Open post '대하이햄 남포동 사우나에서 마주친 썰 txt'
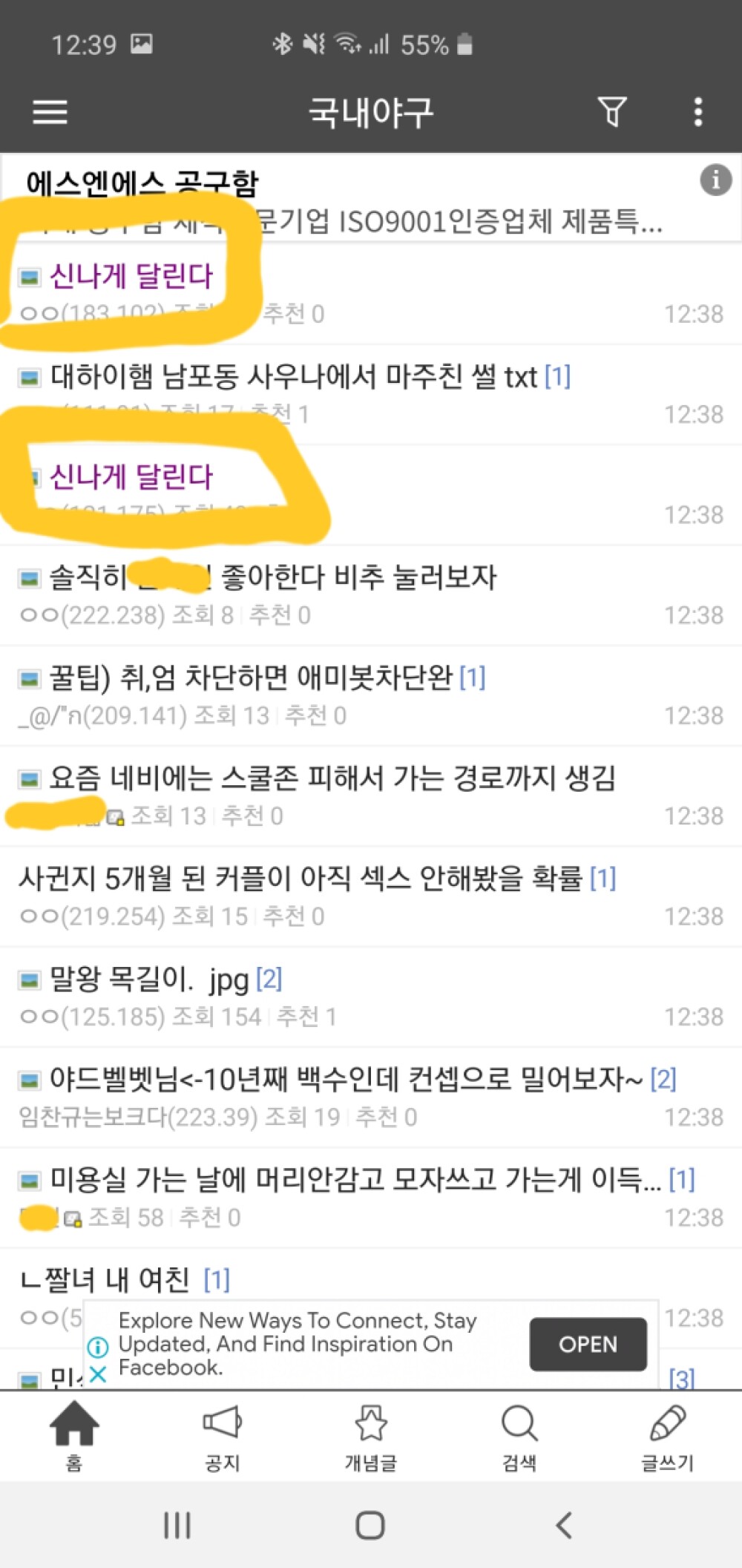Viewport: 742px width, 1568px height. (x=294, y=378)
